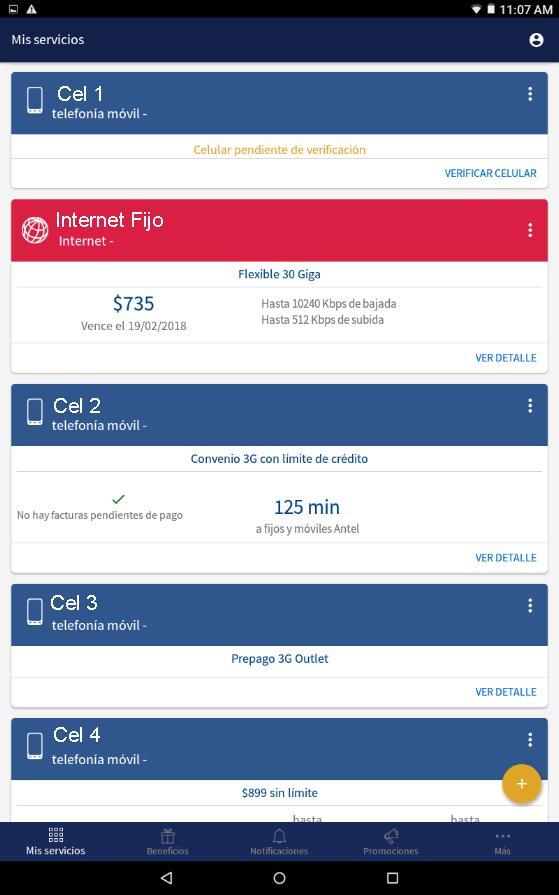Go back with the system back button

pyautogui.click(x=166, y=878)
